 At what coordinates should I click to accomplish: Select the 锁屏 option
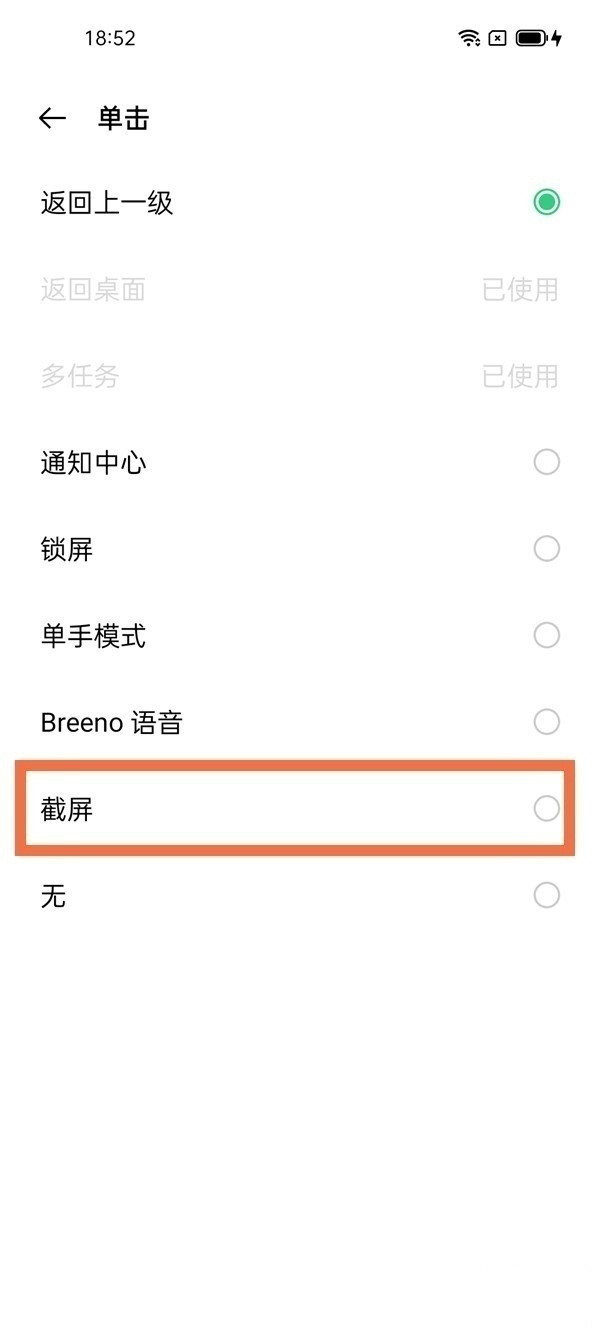(300, 549)
